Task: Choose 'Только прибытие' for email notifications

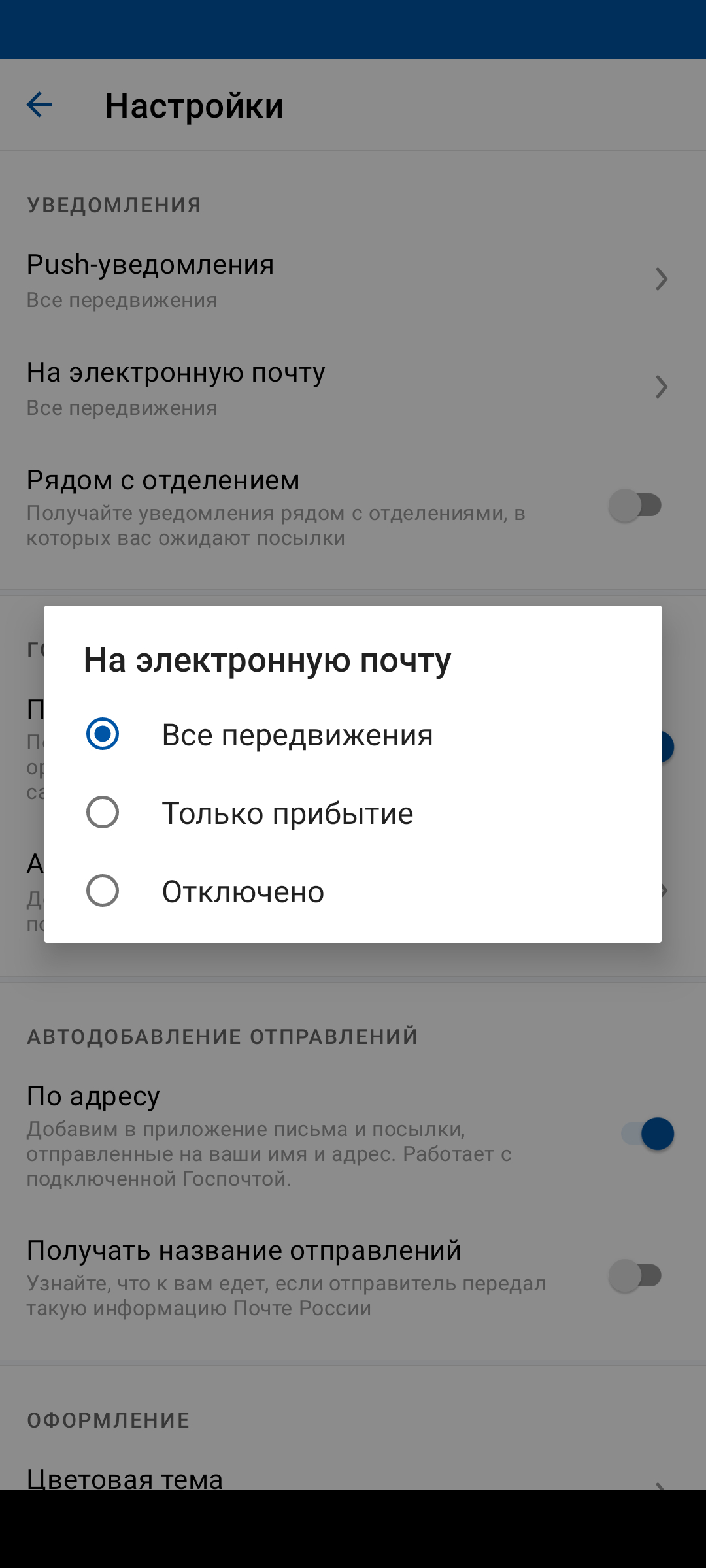Action: 103,812
